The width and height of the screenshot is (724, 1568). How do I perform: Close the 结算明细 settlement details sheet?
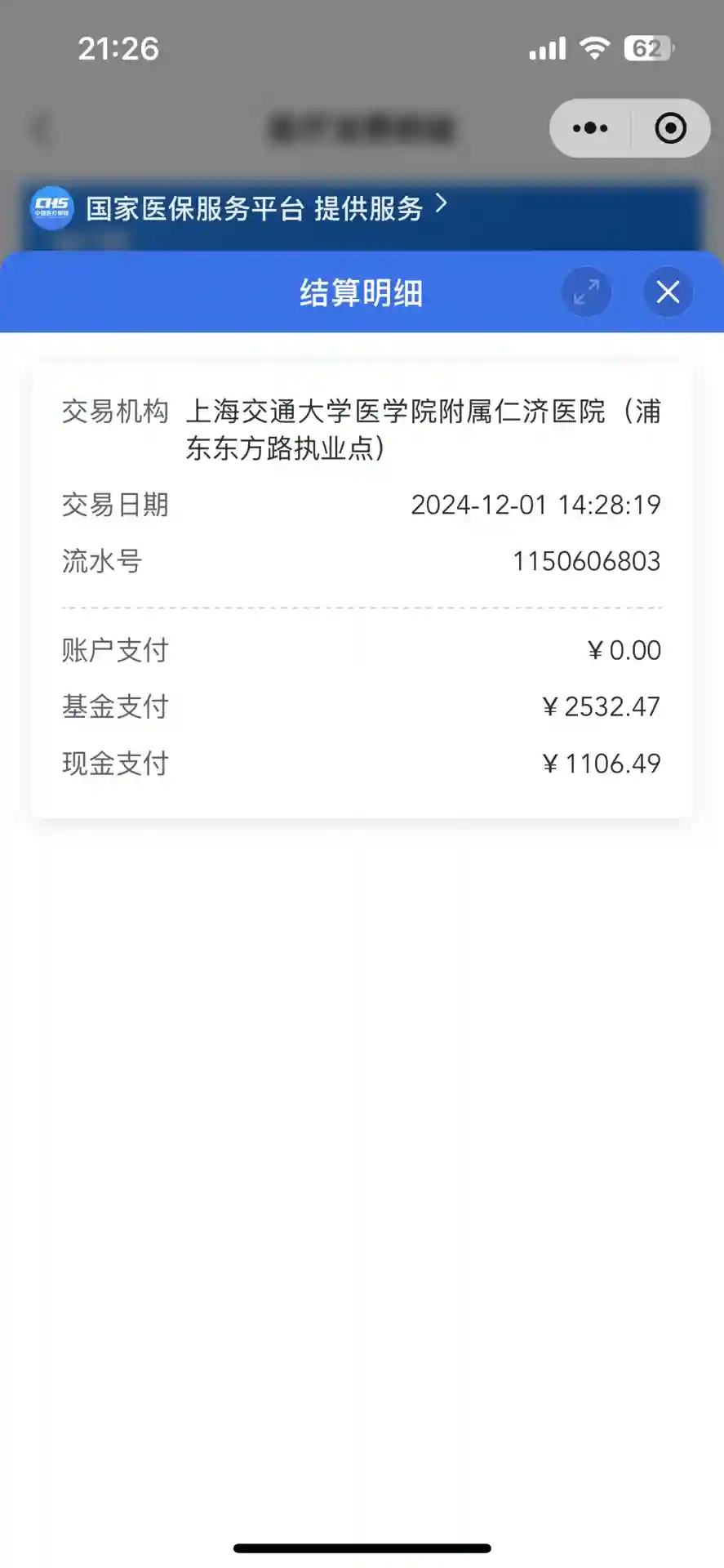668,292
